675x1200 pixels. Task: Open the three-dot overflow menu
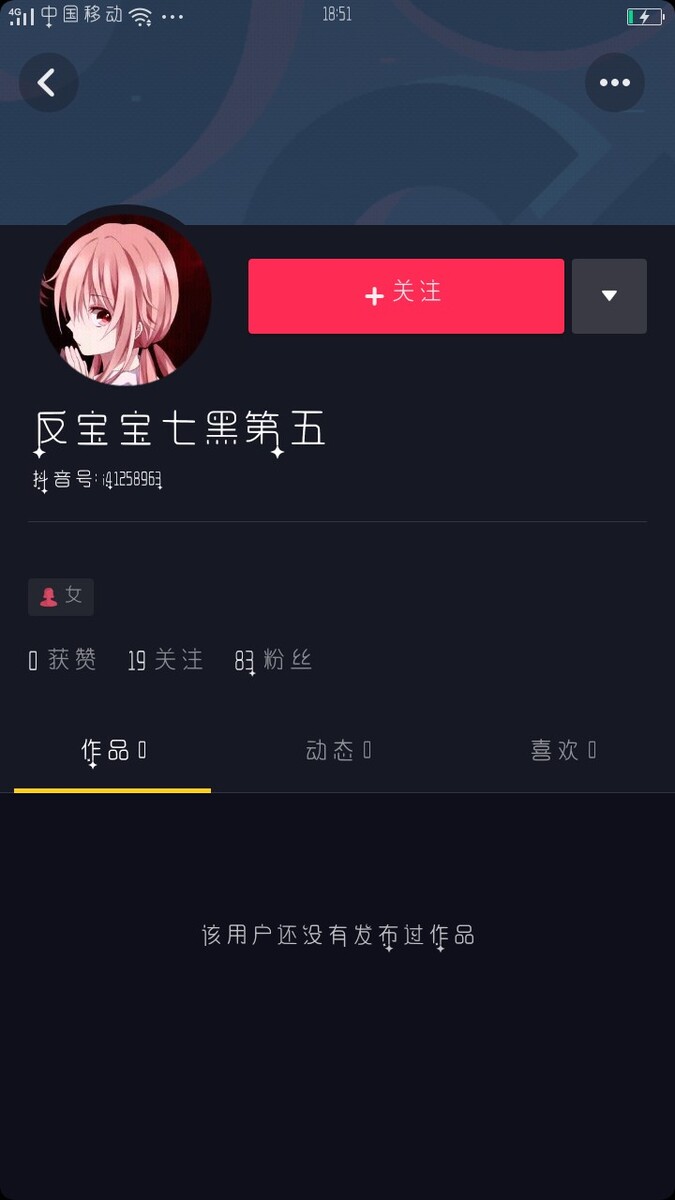tap(614, 82)
